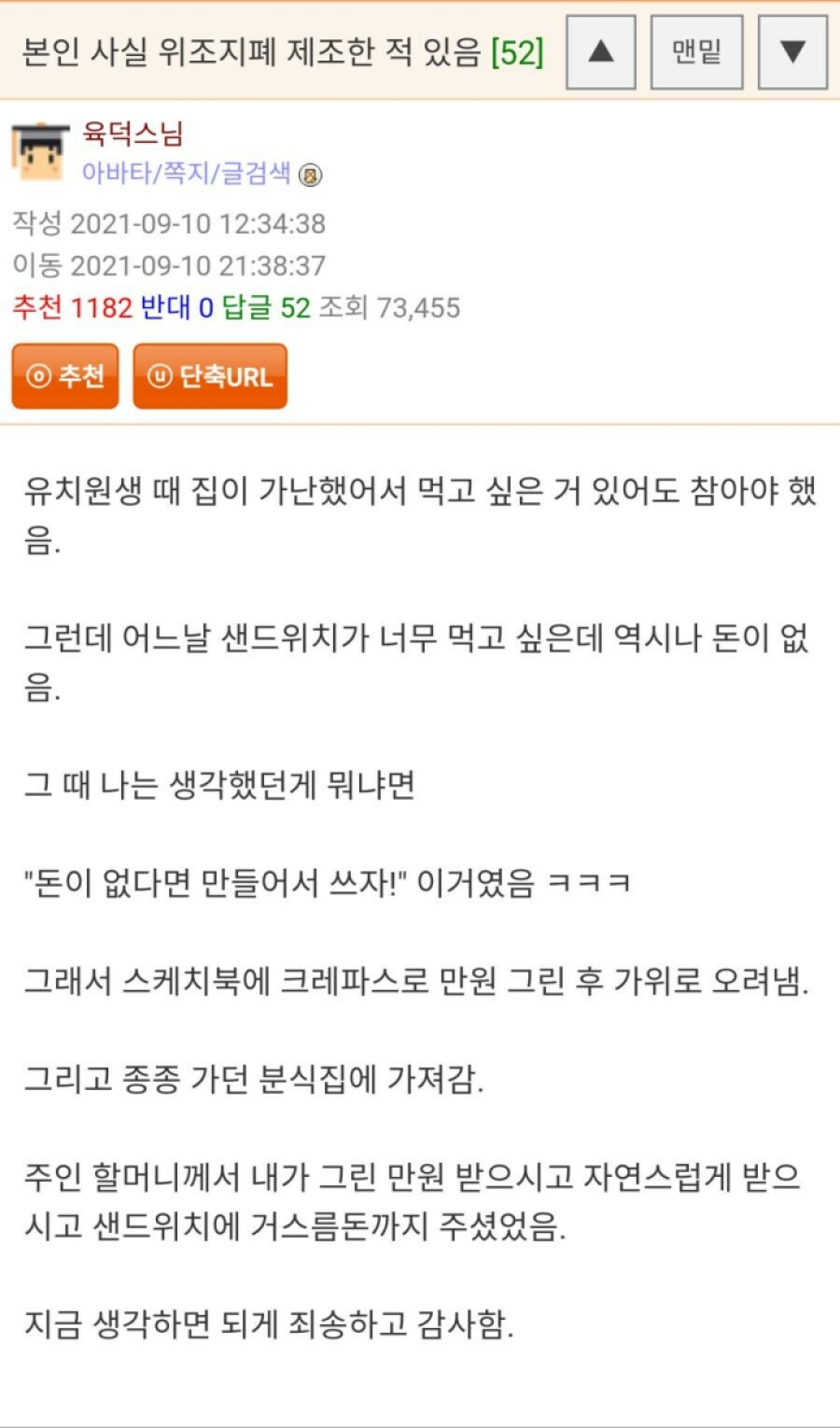Image resolution: width=840 pixels, height=1428 pixels.
Task: Search the author's posts via 글검색
Action: 256,174
